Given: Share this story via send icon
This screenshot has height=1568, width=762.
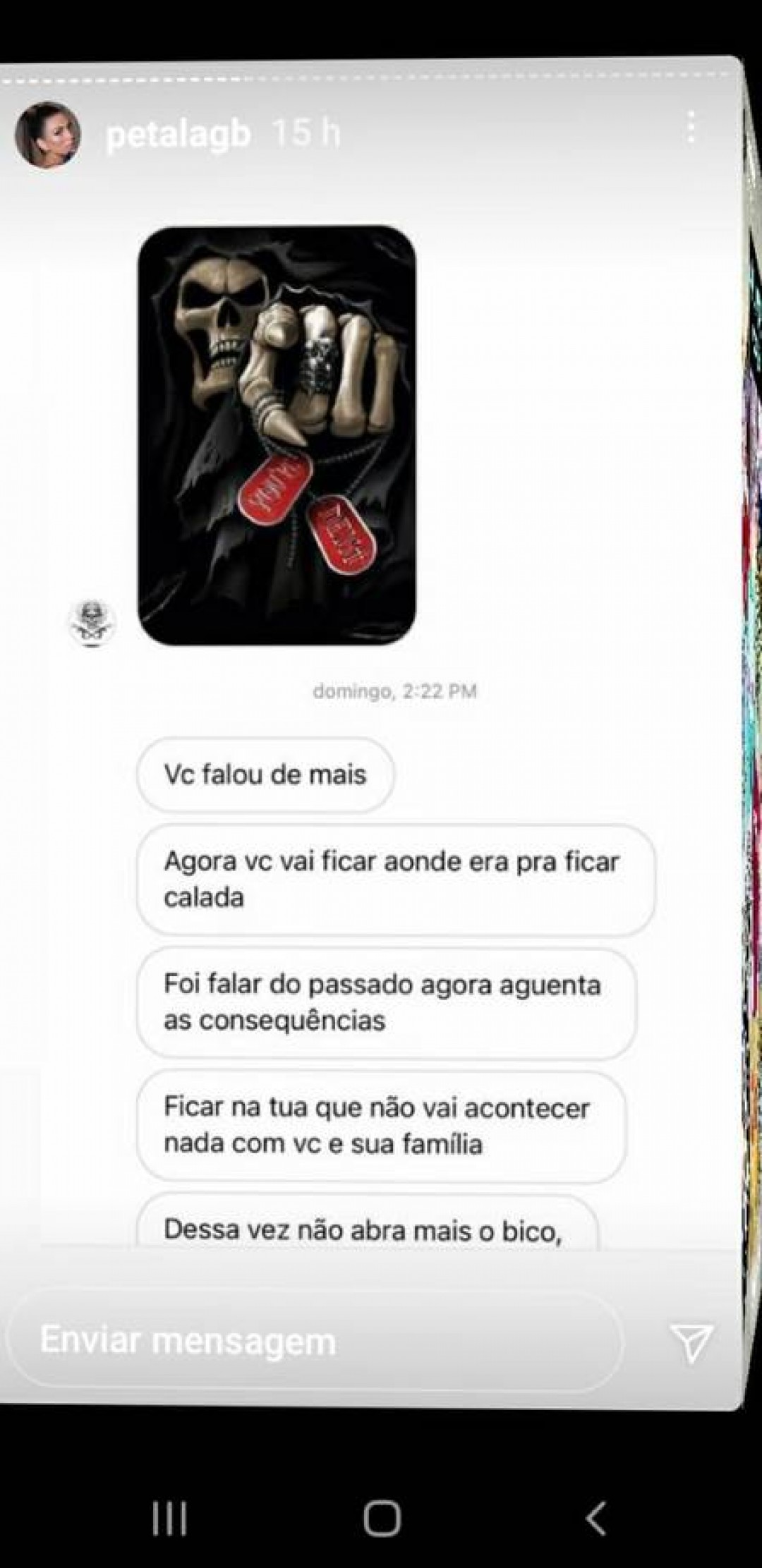Looking at the screenshot, I should coord(691,1342).
